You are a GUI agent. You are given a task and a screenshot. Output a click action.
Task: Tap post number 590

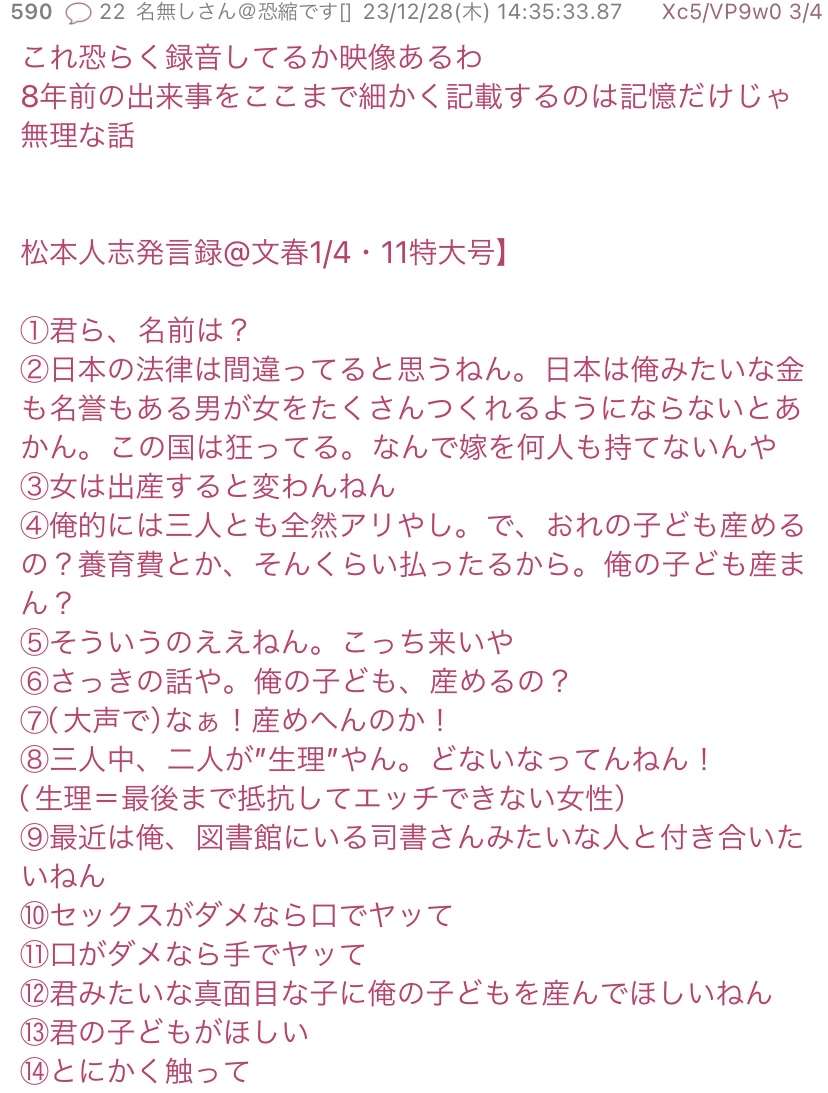pyautogui.click(x=29, y=13)
